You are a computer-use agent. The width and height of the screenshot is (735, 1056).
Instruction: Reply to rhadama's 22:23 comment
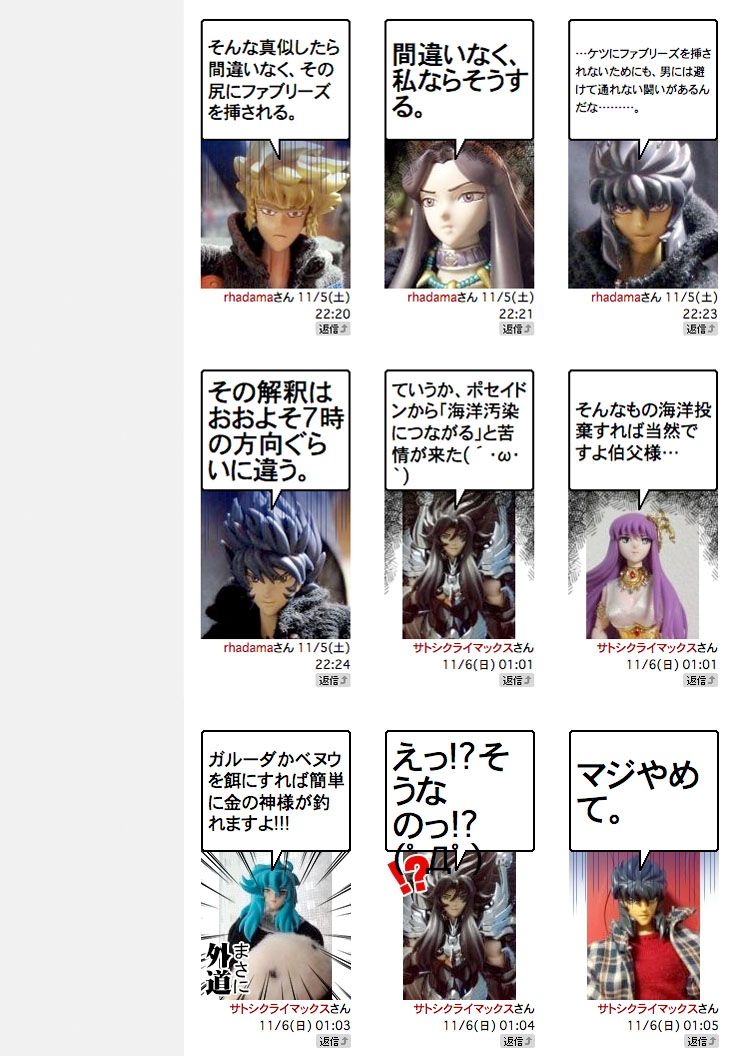click(701, 328)
